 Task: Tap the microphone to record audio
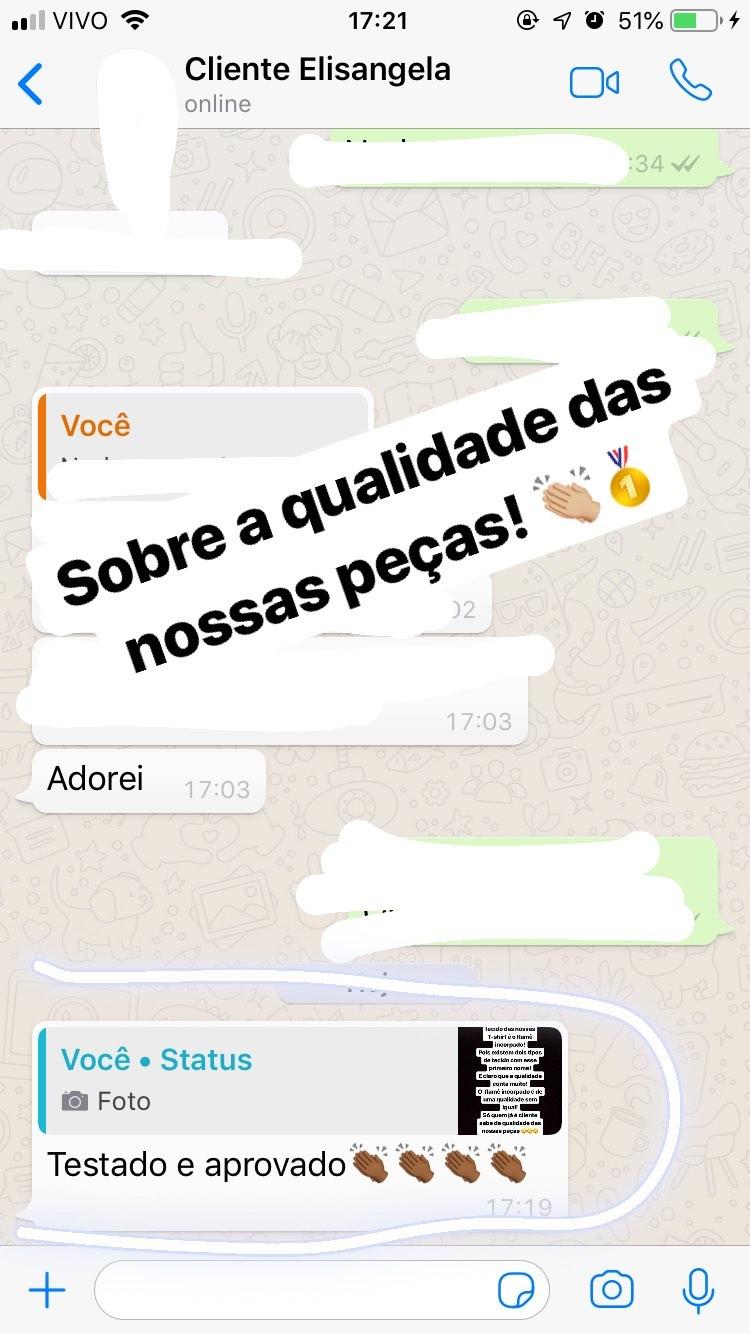pyautogui.click(x=697, y=1291)
